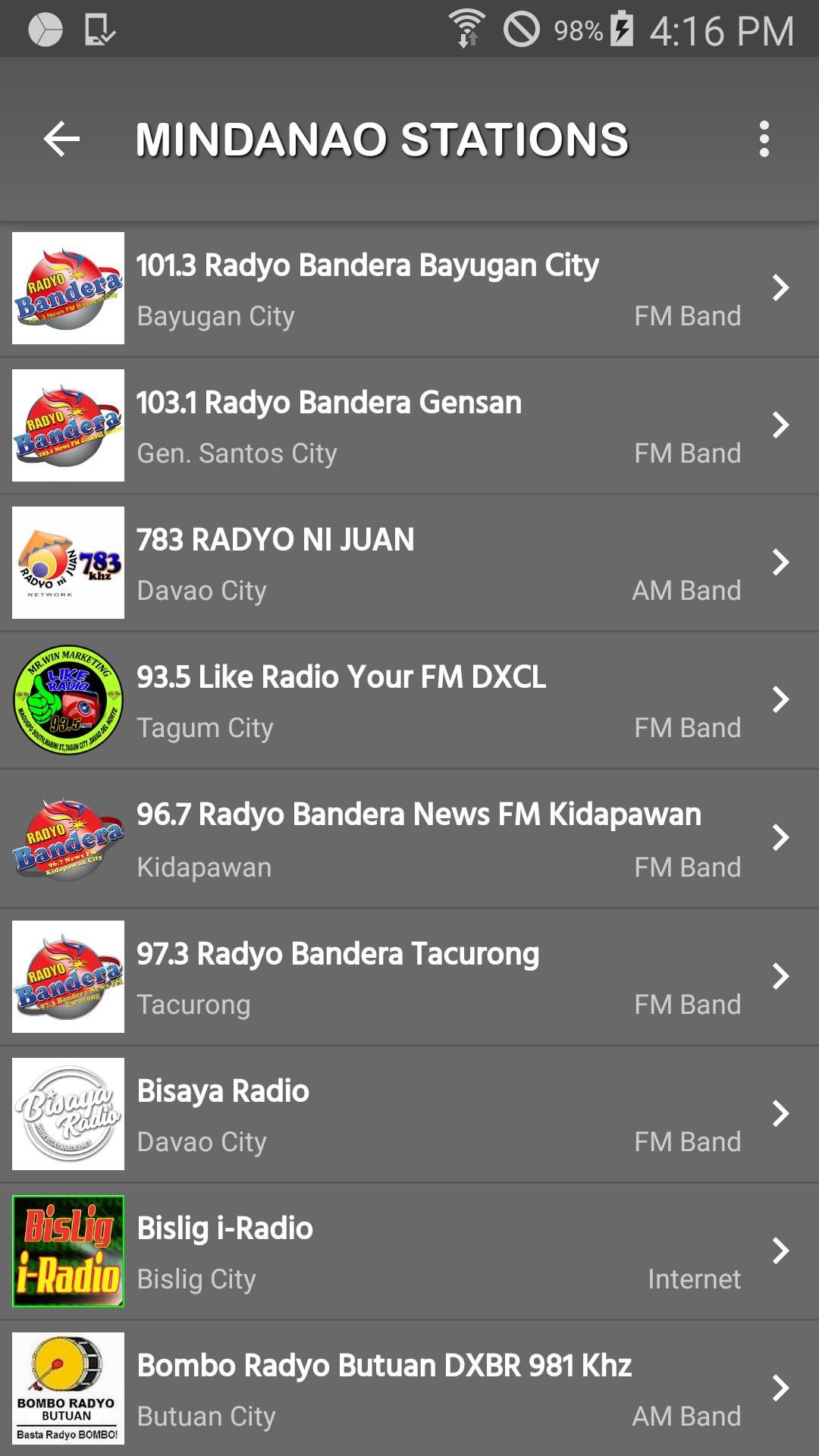Open the Bisaya Radio station
The image size is (819, 1456).
click(409, 1115)
